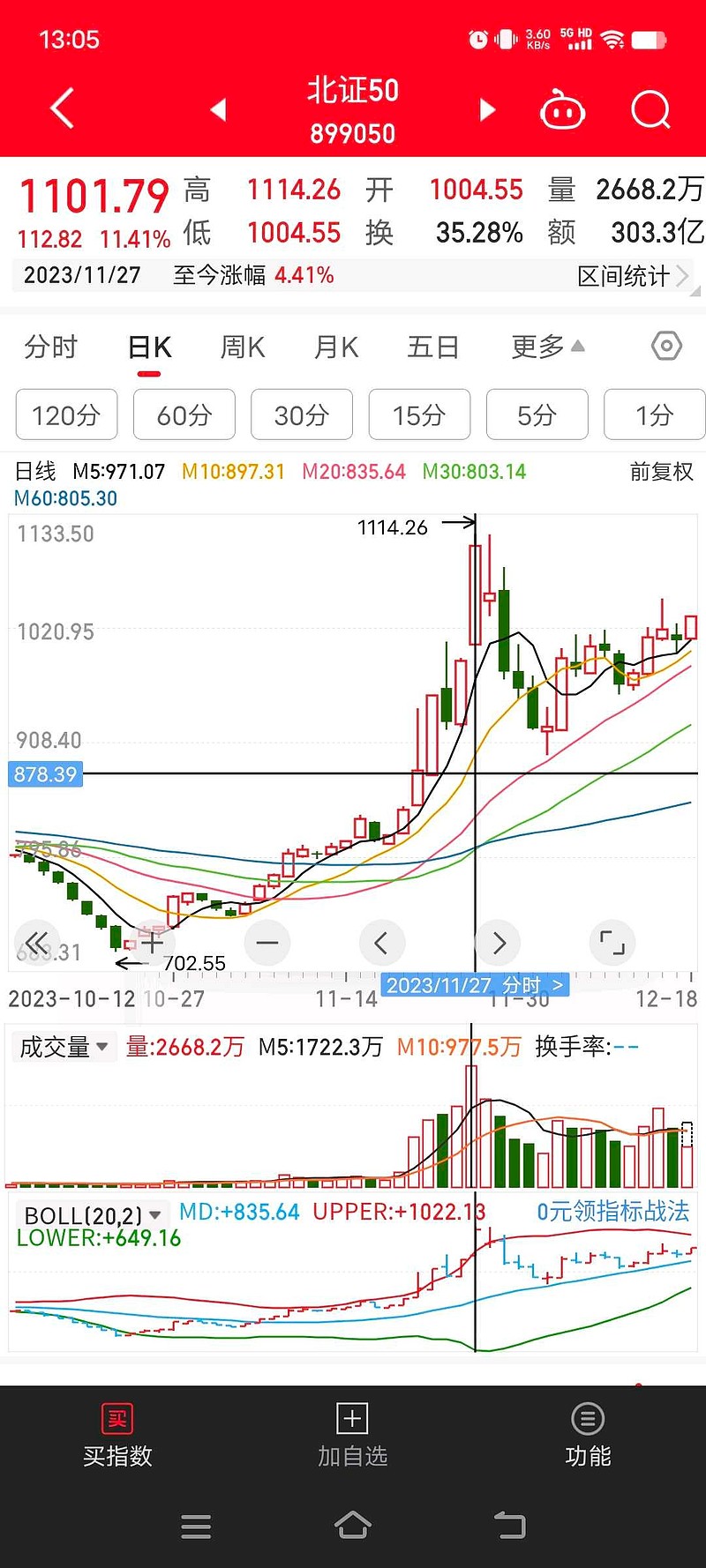Choose the 15分 period chip
Screen dimensions: 706x1568
419,414
